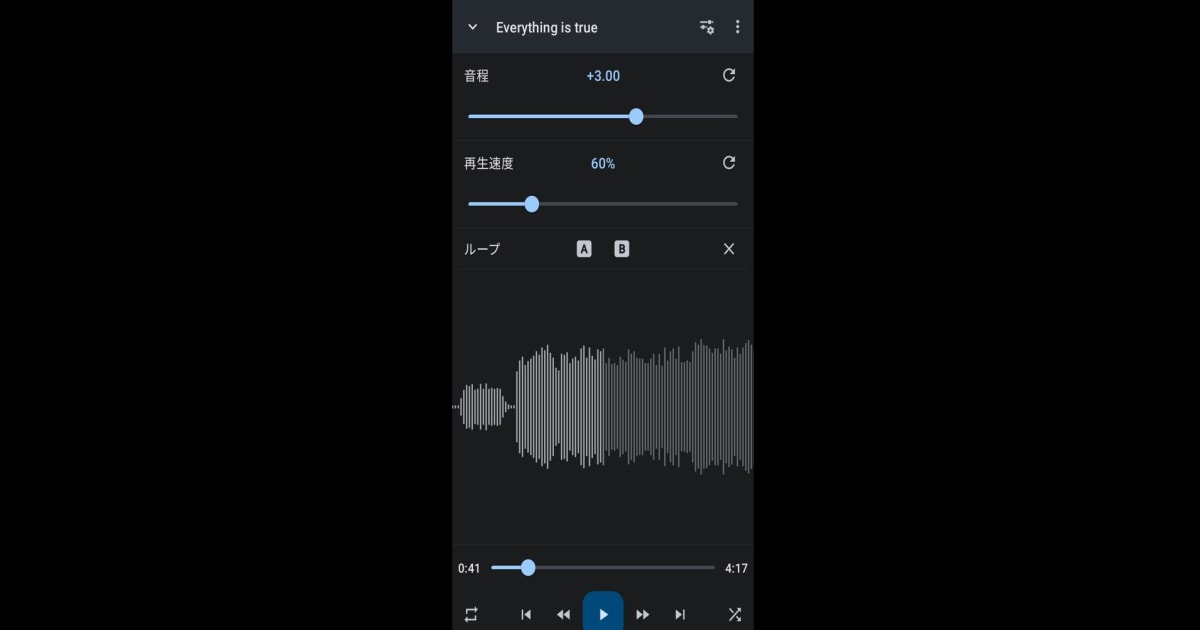
Task: Play the song
Action: [x=603, y=613]
